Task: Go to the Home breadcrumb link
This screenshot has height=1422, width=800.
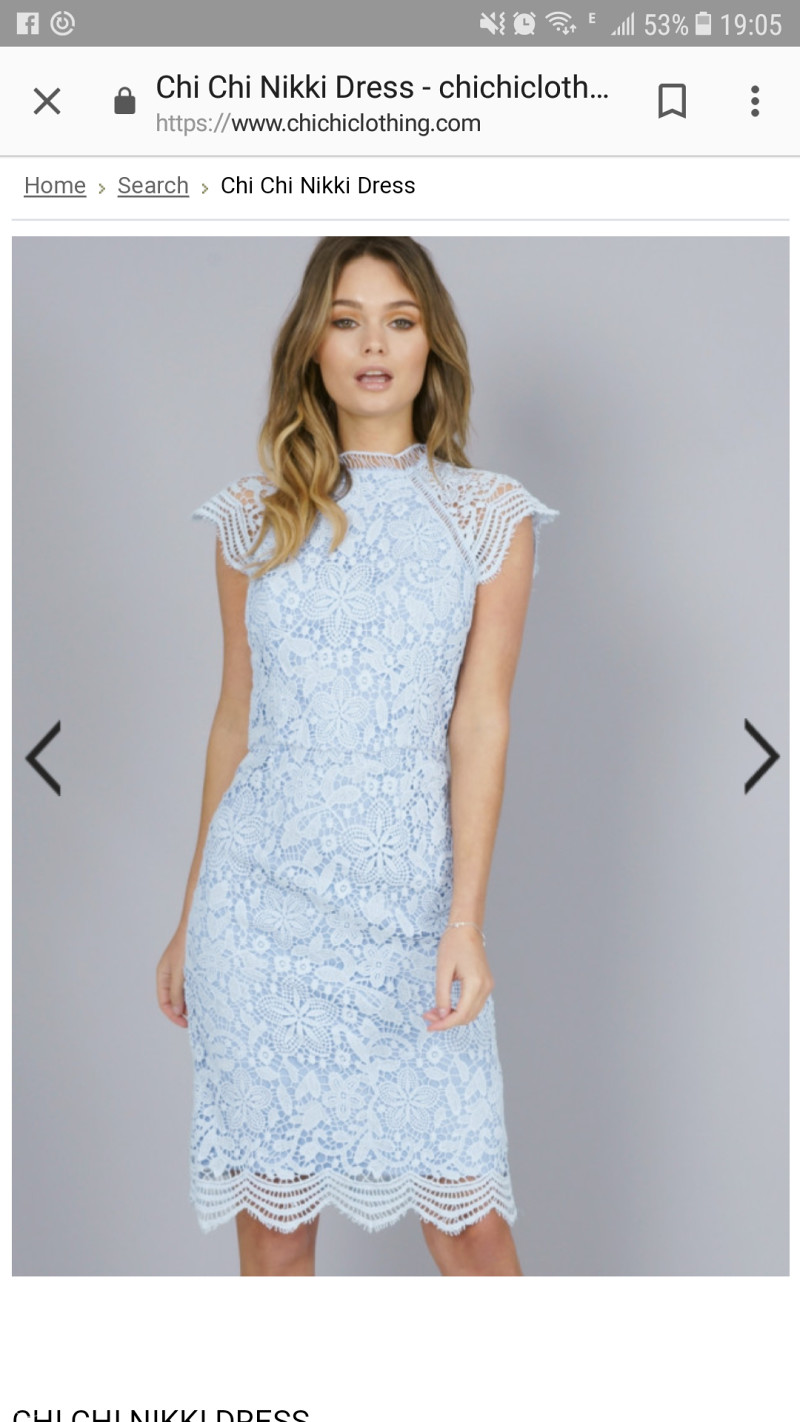Action: [x=55, y=186]
